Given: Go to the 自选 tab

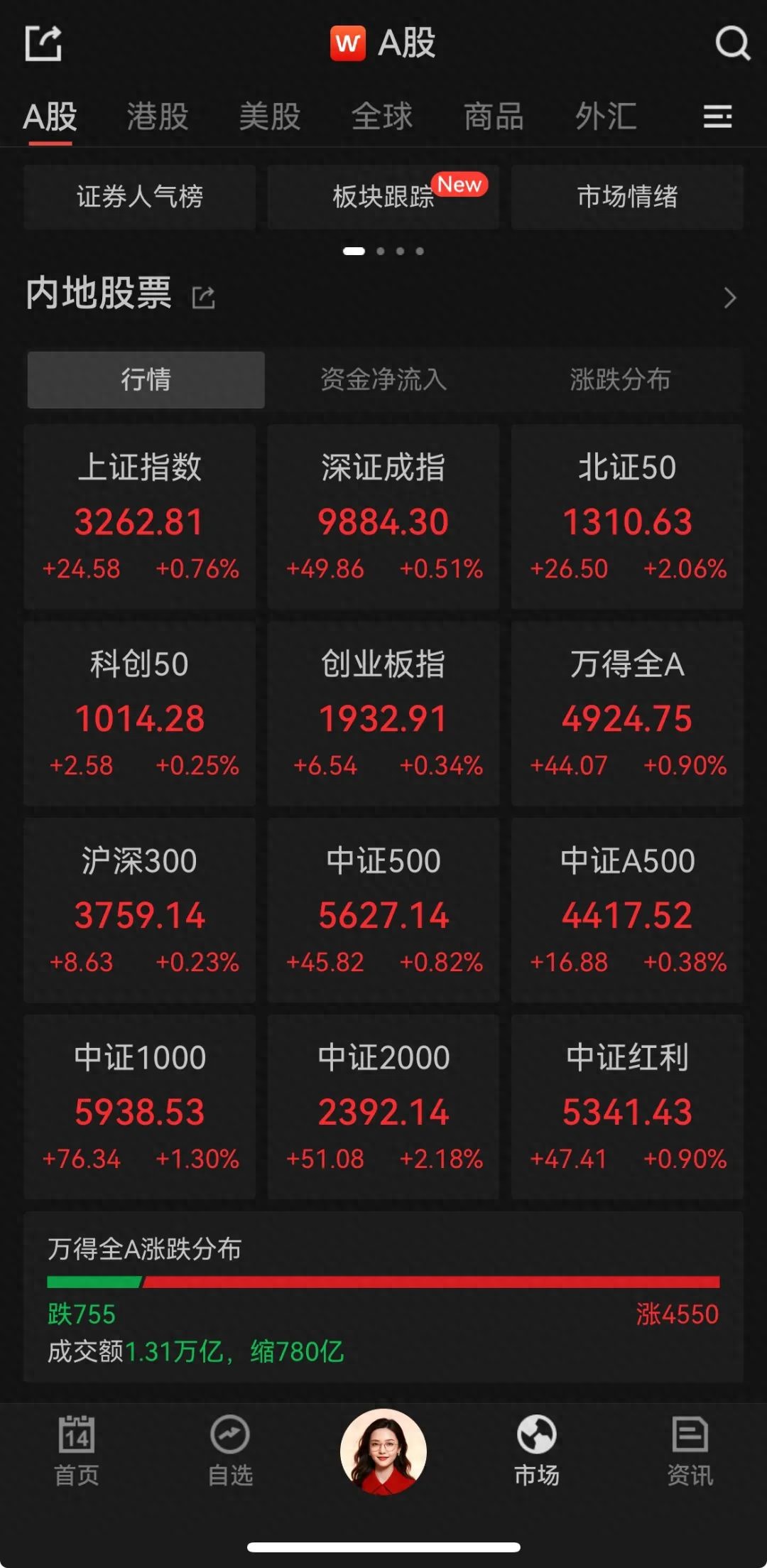Looking at the screenshot, I should (x=230, y=1451).
